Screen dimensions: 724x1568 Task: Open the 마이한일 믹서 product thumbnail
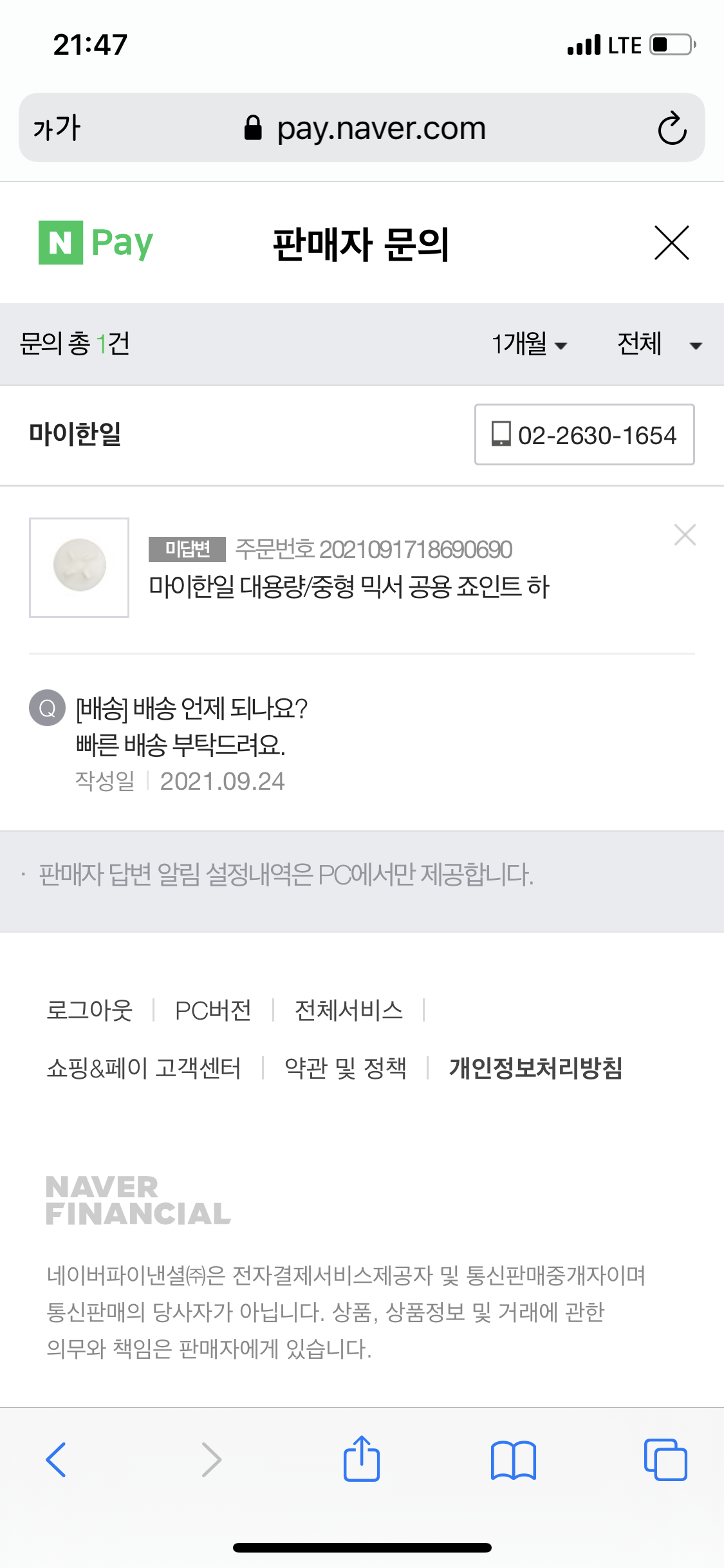click(79, 568)
